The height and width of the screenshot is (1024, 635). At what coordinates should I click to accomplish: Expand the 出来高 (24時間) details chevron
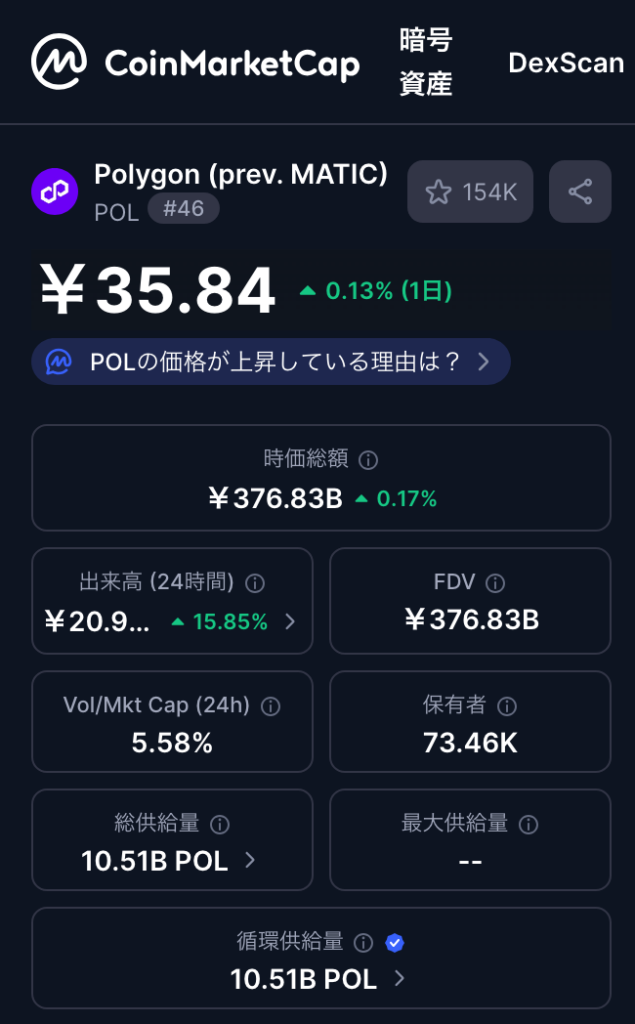290,622
